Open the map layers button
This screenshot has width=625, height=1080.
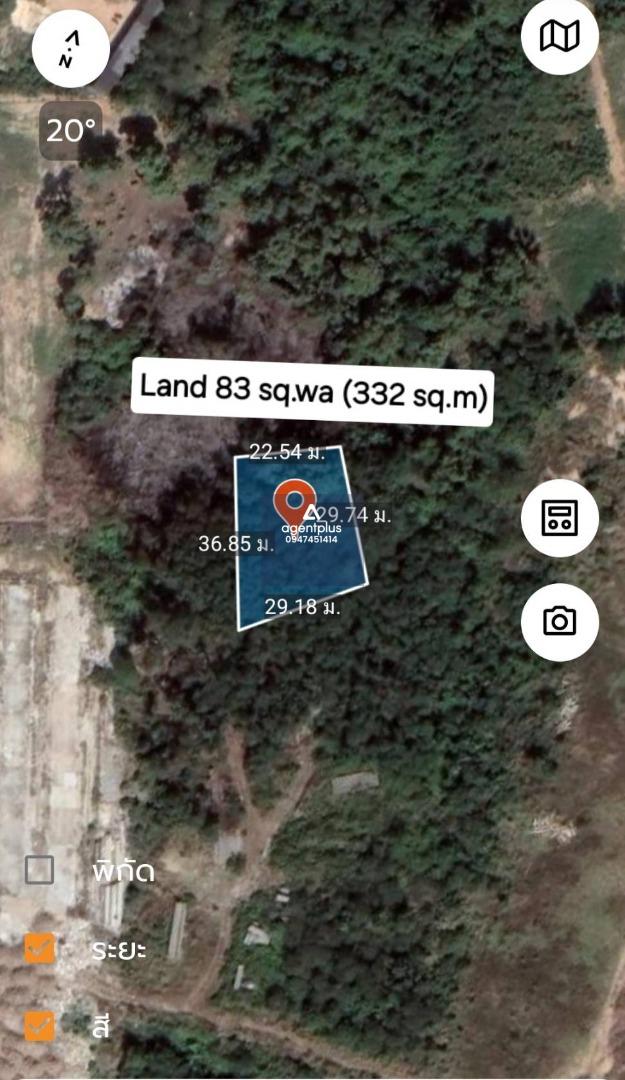[x=560, y=37]
